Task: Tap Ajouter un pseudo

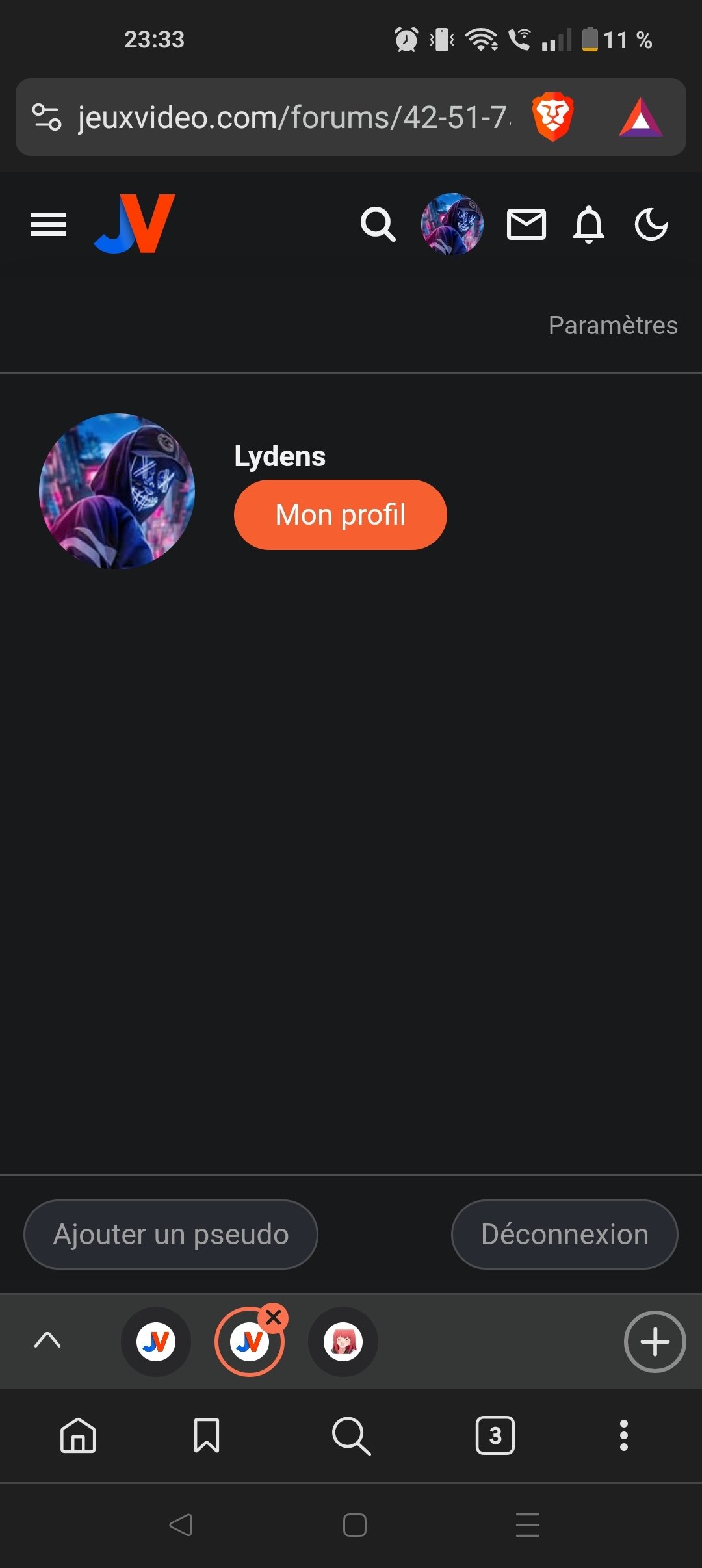Action: click(171, 1234)
